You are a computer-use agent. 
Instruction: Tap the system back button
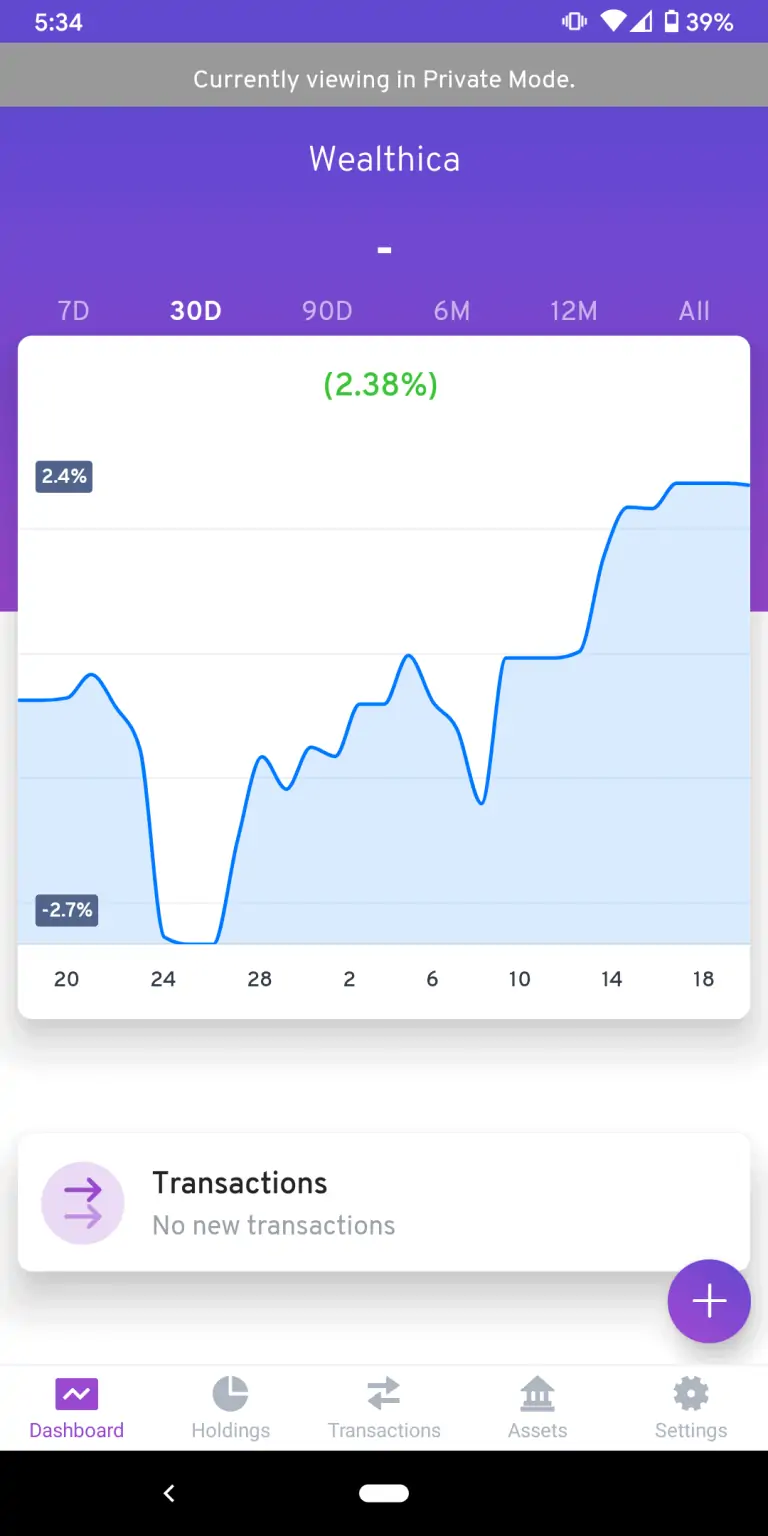tap(169, 1493)
